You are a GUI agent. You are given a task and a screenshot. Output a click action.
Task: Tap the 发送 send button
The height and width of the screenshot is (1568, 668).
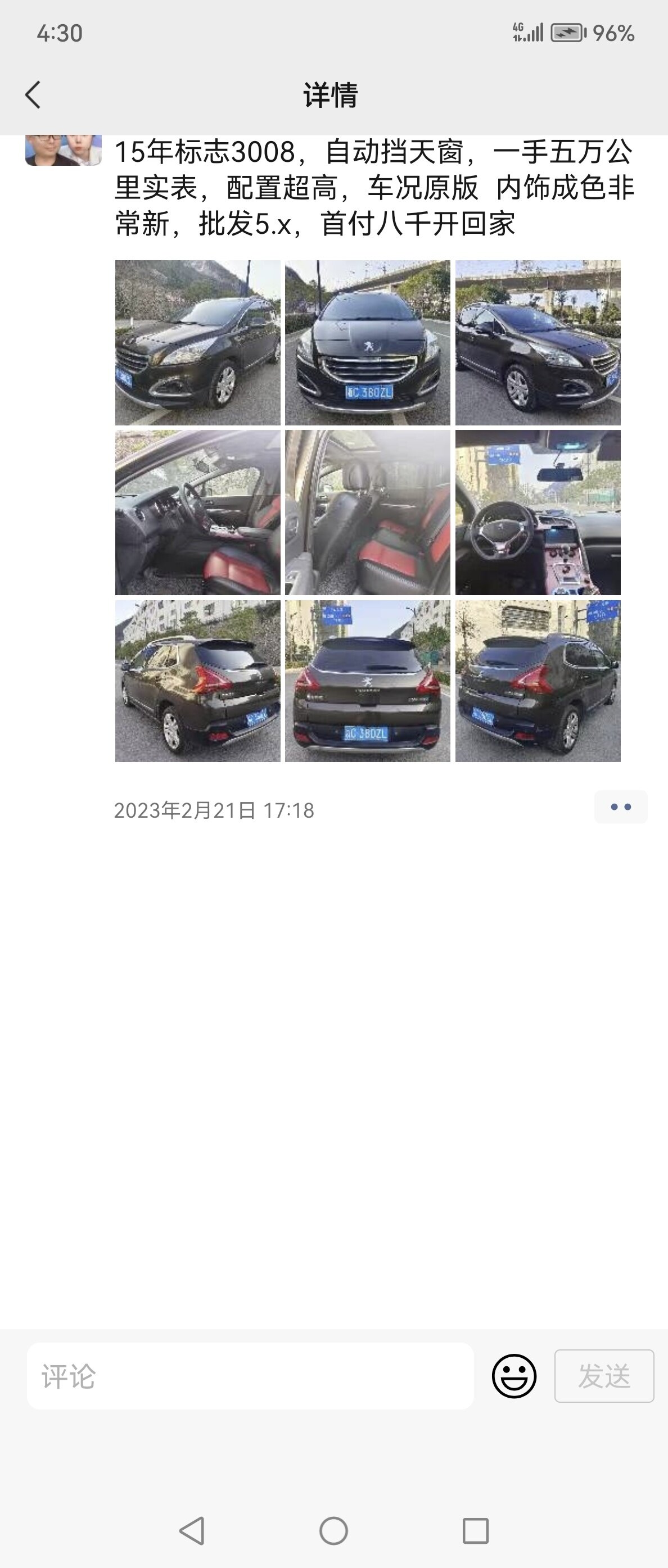pos(603,1376)
